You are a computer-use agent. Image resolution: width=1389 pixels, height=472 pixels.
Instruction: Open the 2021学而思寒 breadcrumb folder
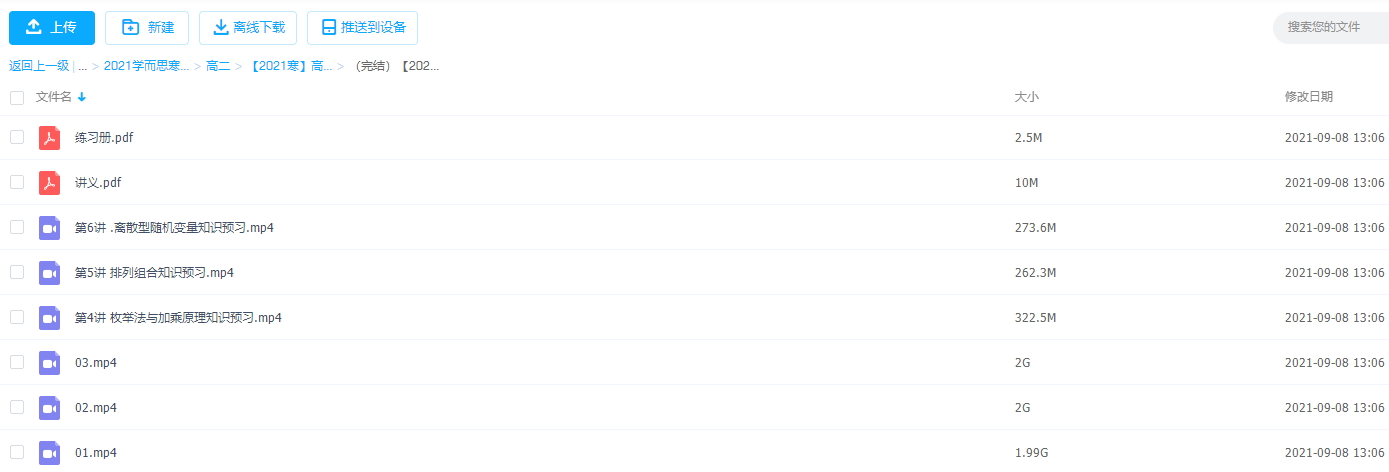point(146,66)
